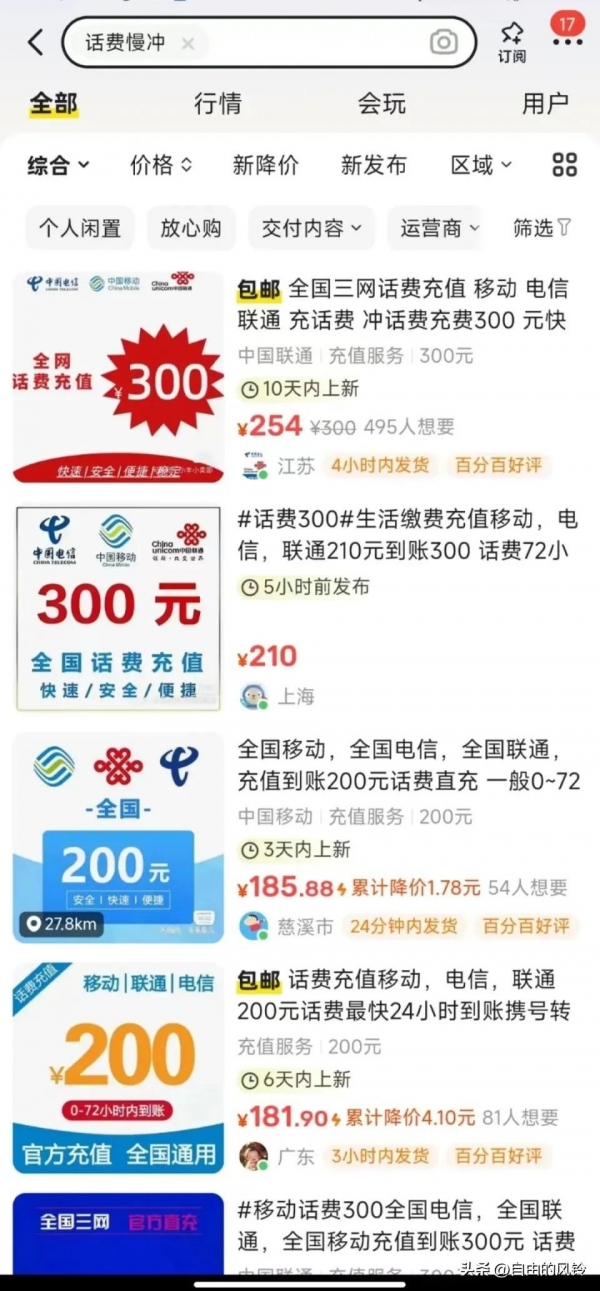
Task: Sort results by 价格
Action: pos(161,165)
